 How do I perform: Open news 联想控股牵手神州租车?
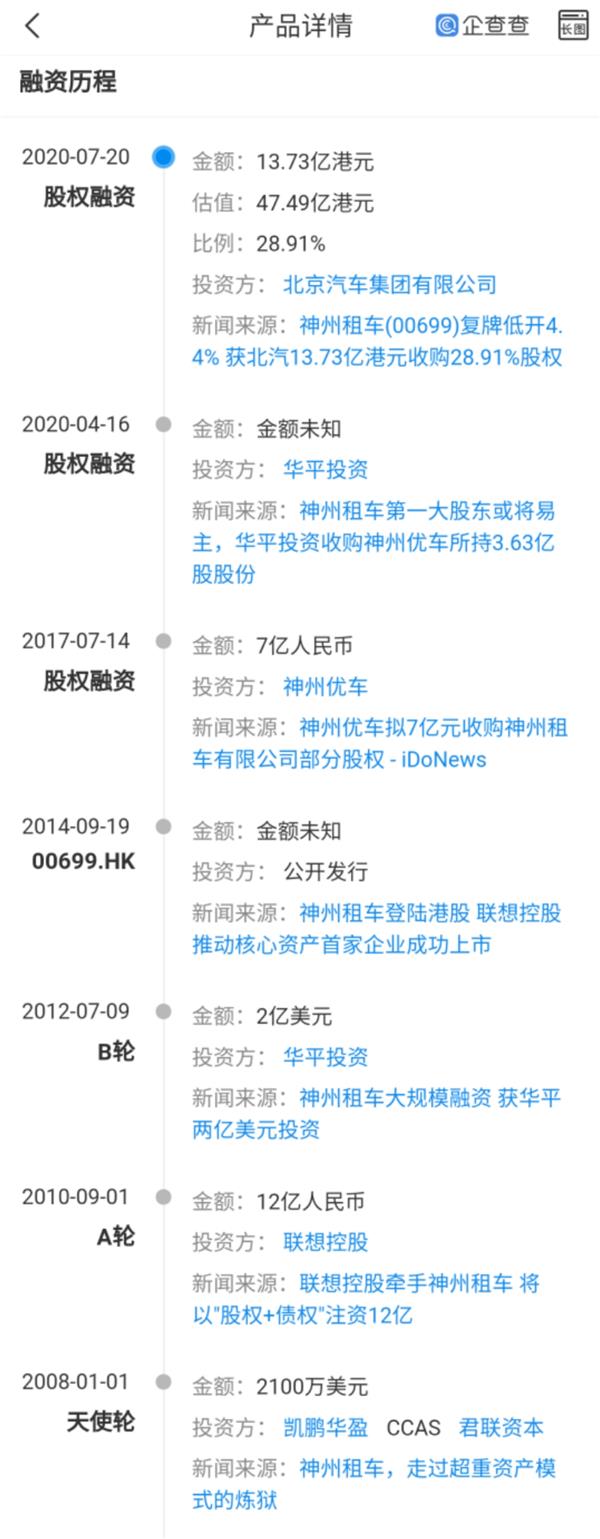(x=420, y=1284)
